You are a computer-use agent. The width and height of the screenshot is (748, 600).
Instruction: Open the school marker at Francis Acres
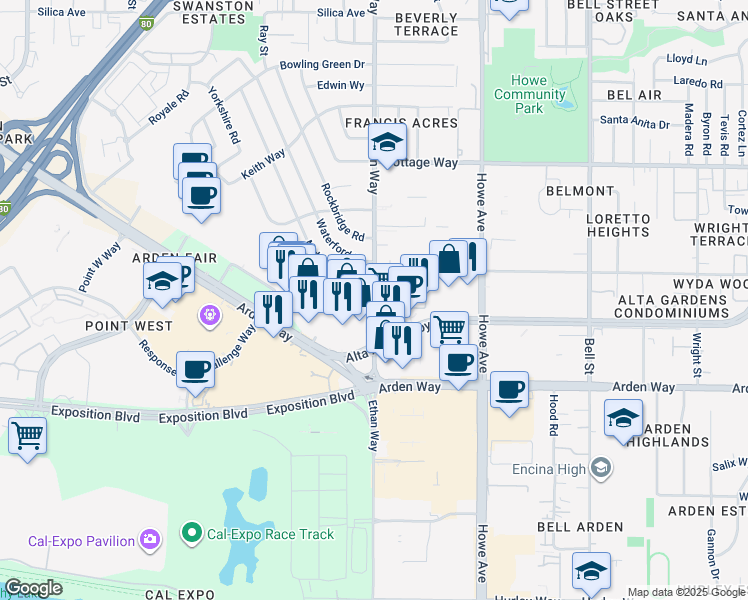tap(387, 143)
